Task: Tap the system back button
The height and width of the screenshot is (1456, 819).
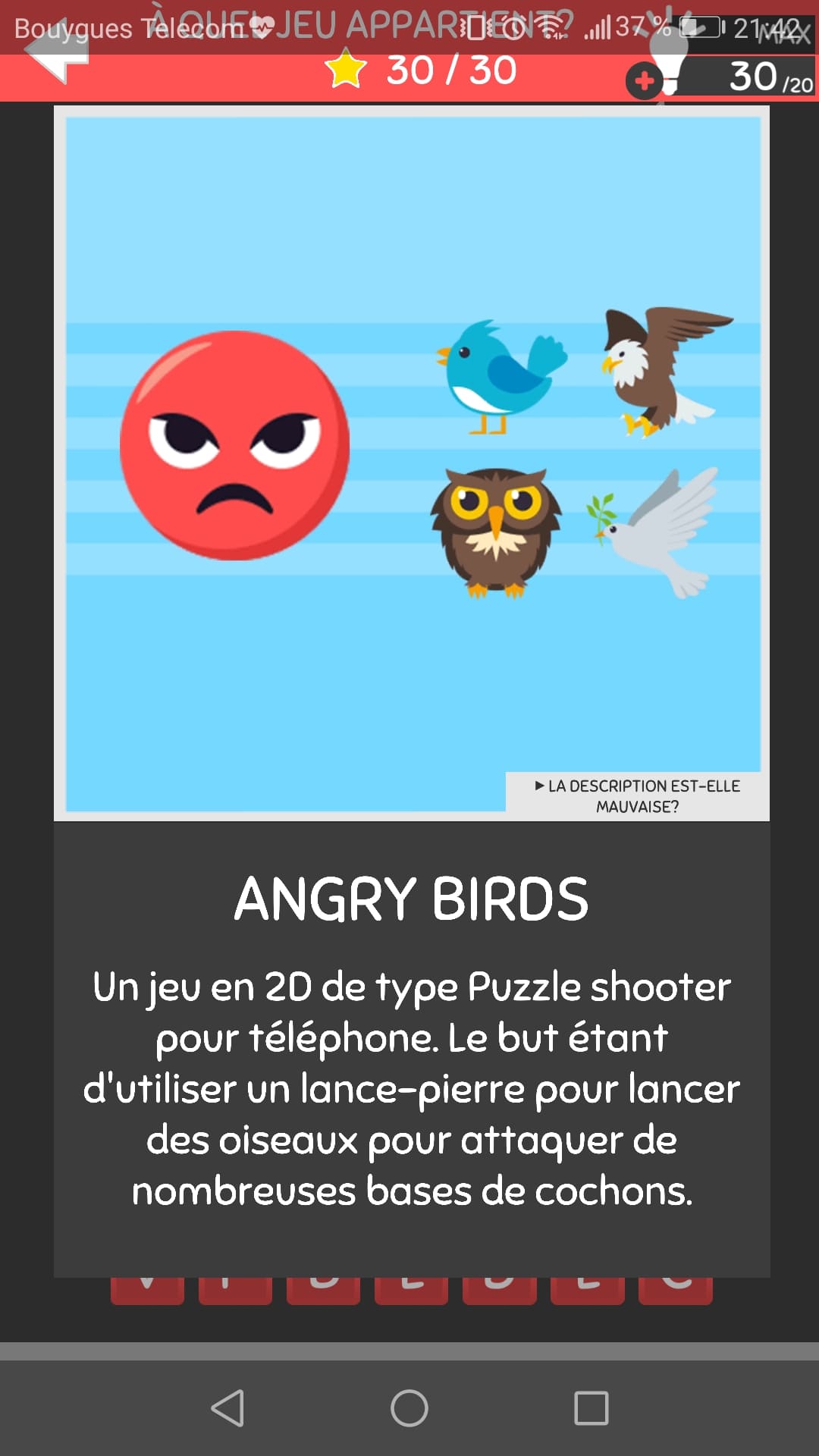Action: pyautogui.click(x=227, y=1408)
